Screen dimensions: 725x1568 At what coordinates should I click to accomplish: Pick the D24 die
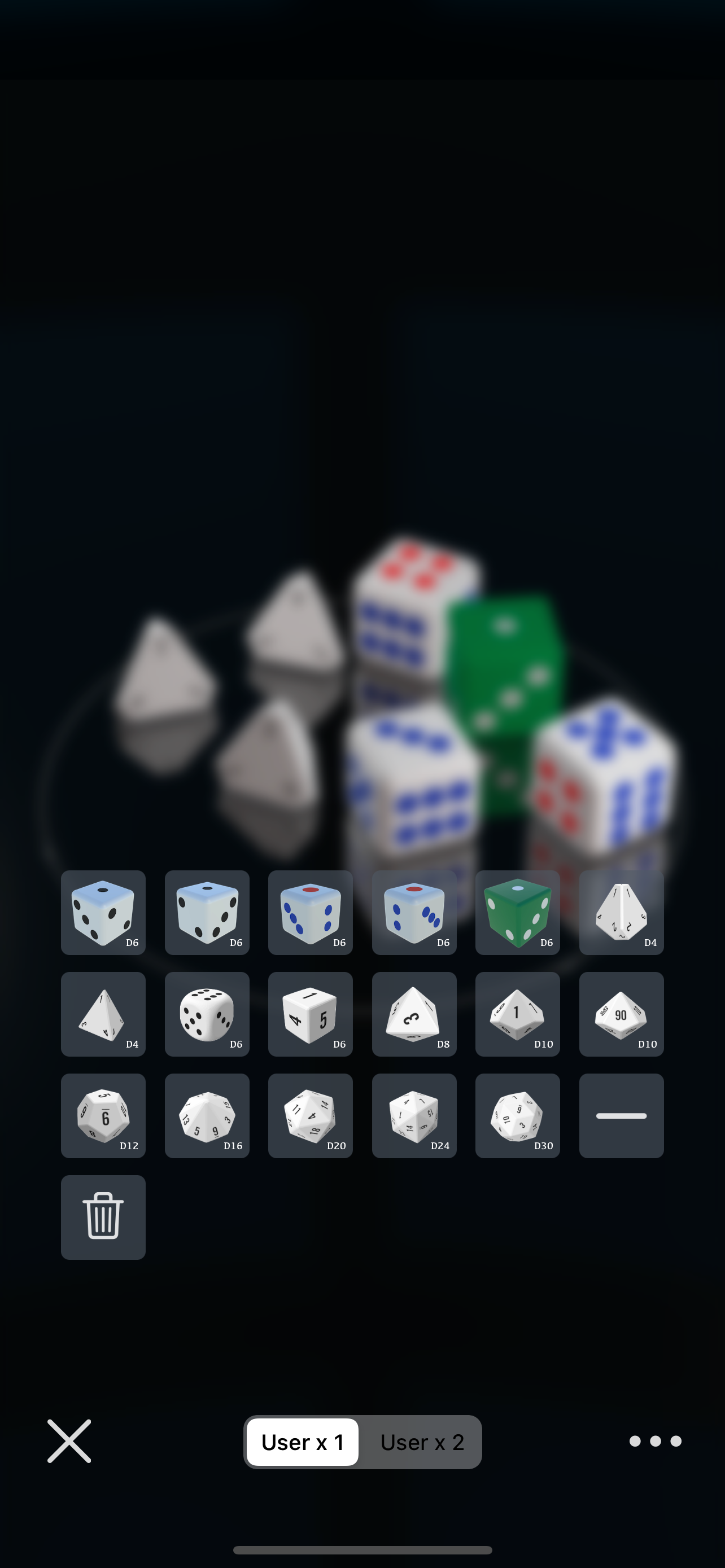pos(414,1115)
